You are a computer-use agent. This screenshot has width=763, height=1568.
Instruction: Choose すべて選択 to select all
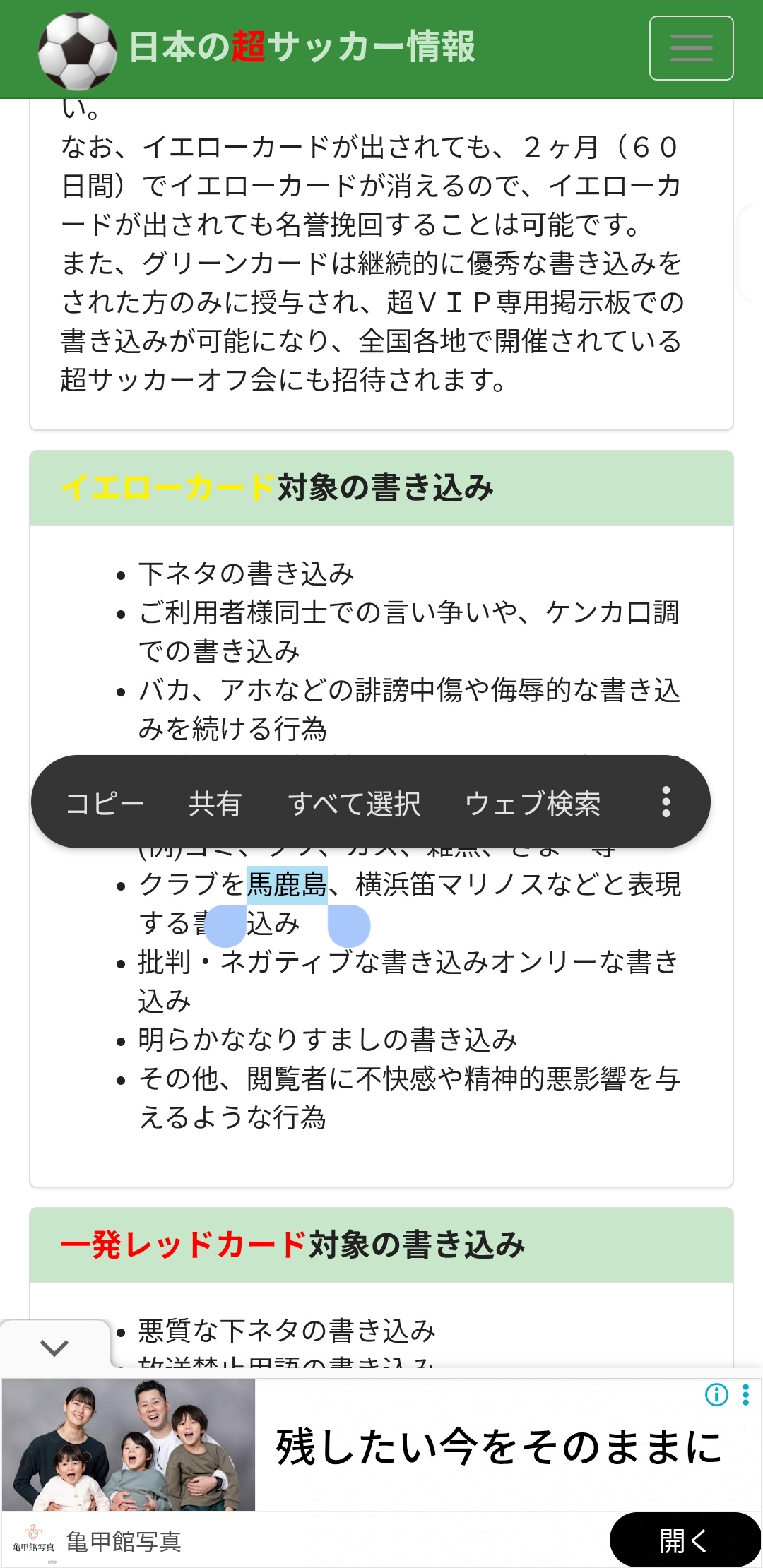point(354,804)
